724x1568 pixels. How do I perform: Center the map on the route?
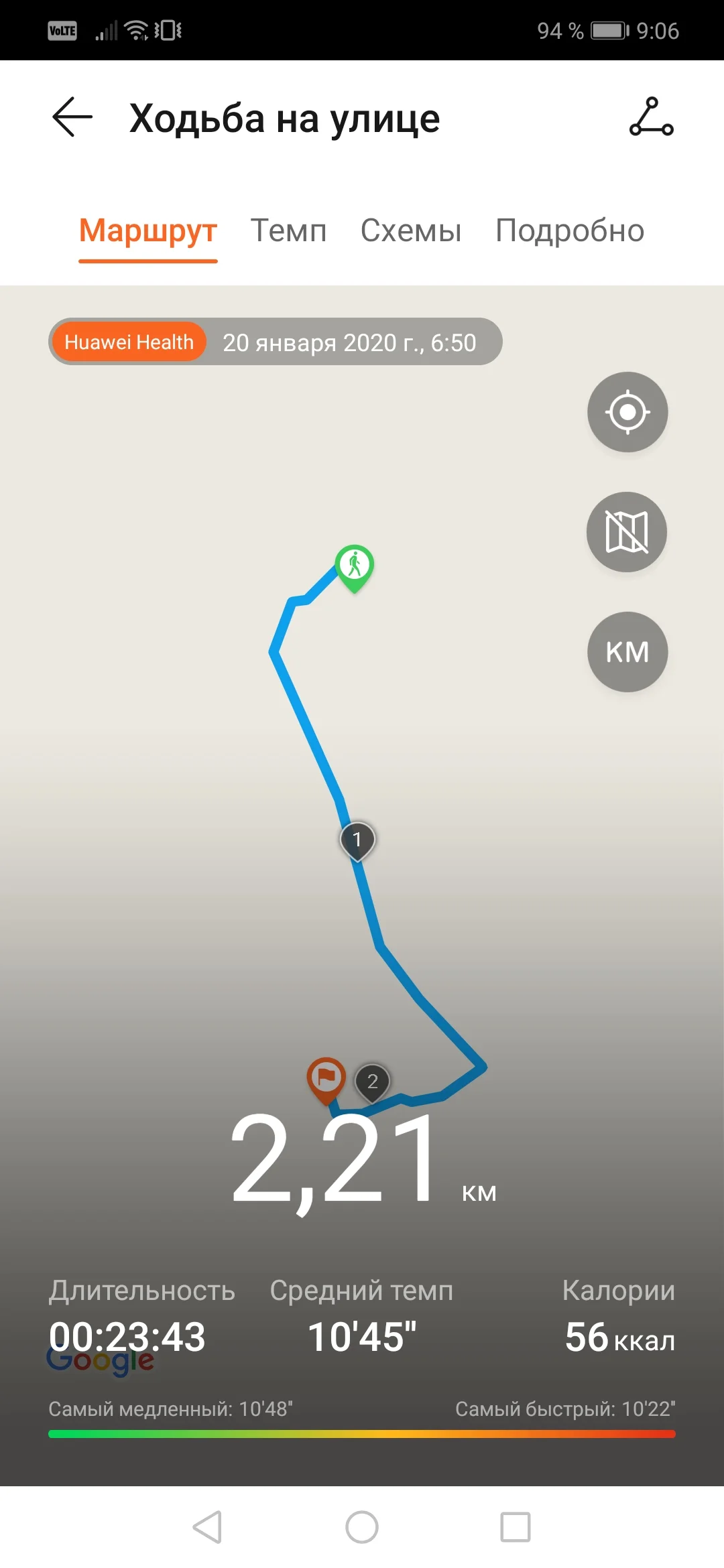[x=627, y=411]
